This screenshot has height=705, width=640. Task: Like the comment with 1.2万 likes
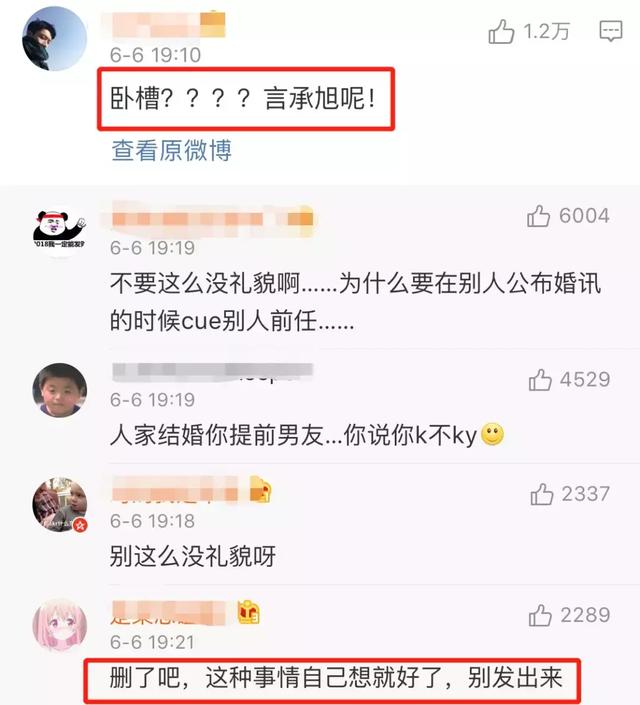click(x=502, y=33)
